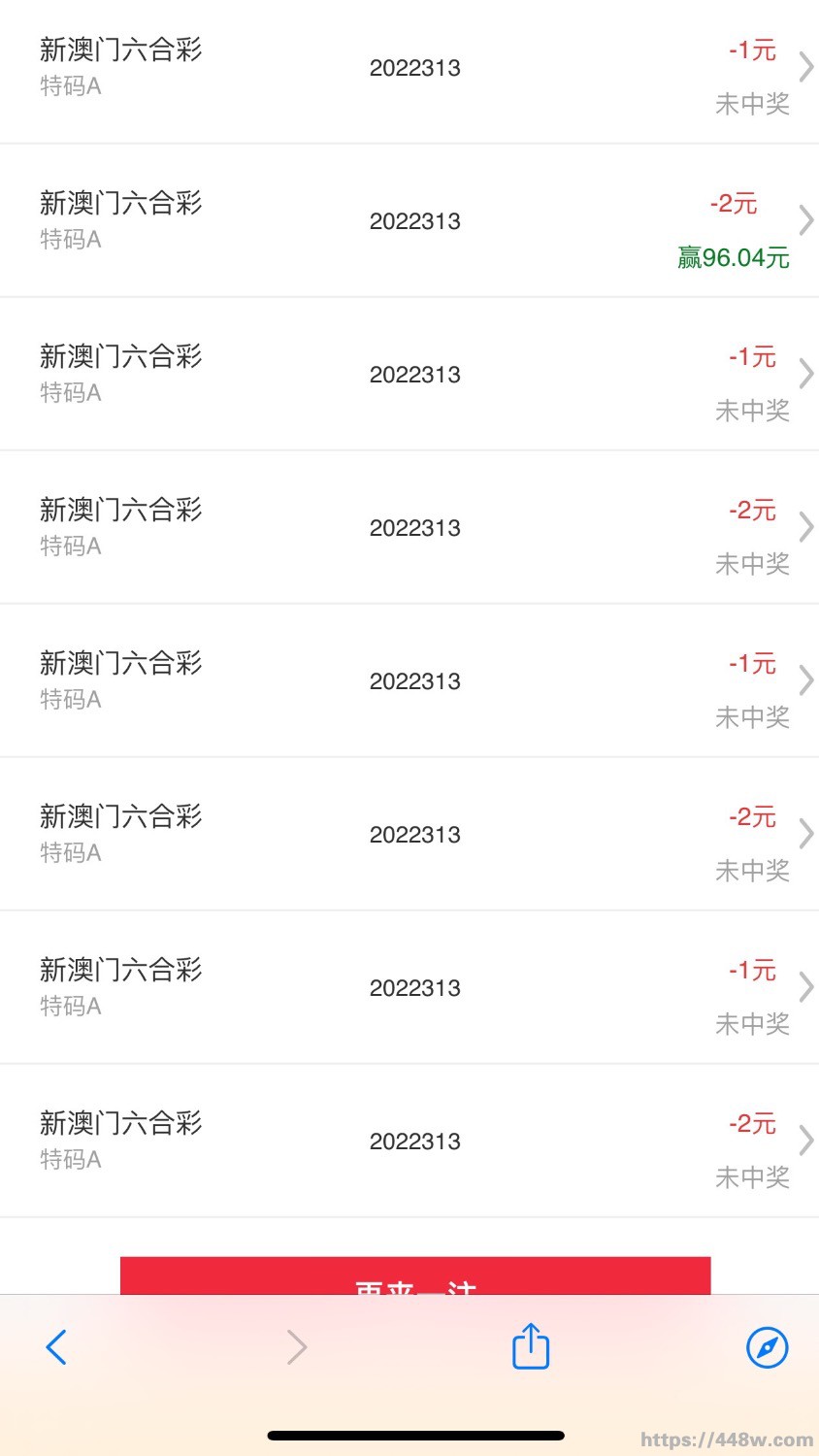Open the bet record showing 赢96.04元
Screen dimensions: 819x1456
click(x=409, y=221)
